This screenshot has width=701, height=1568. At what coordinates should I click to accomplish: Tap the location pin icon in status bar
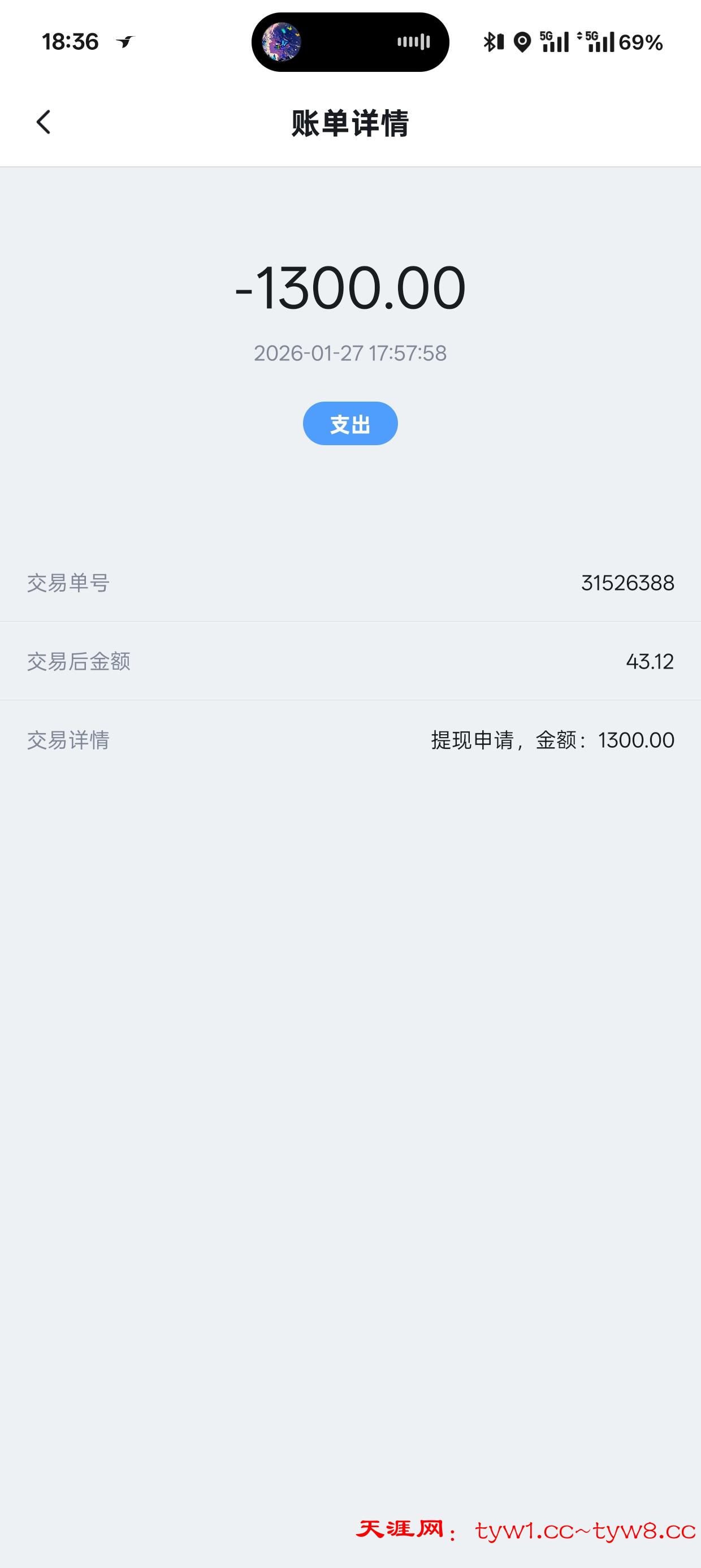(522, 41)
